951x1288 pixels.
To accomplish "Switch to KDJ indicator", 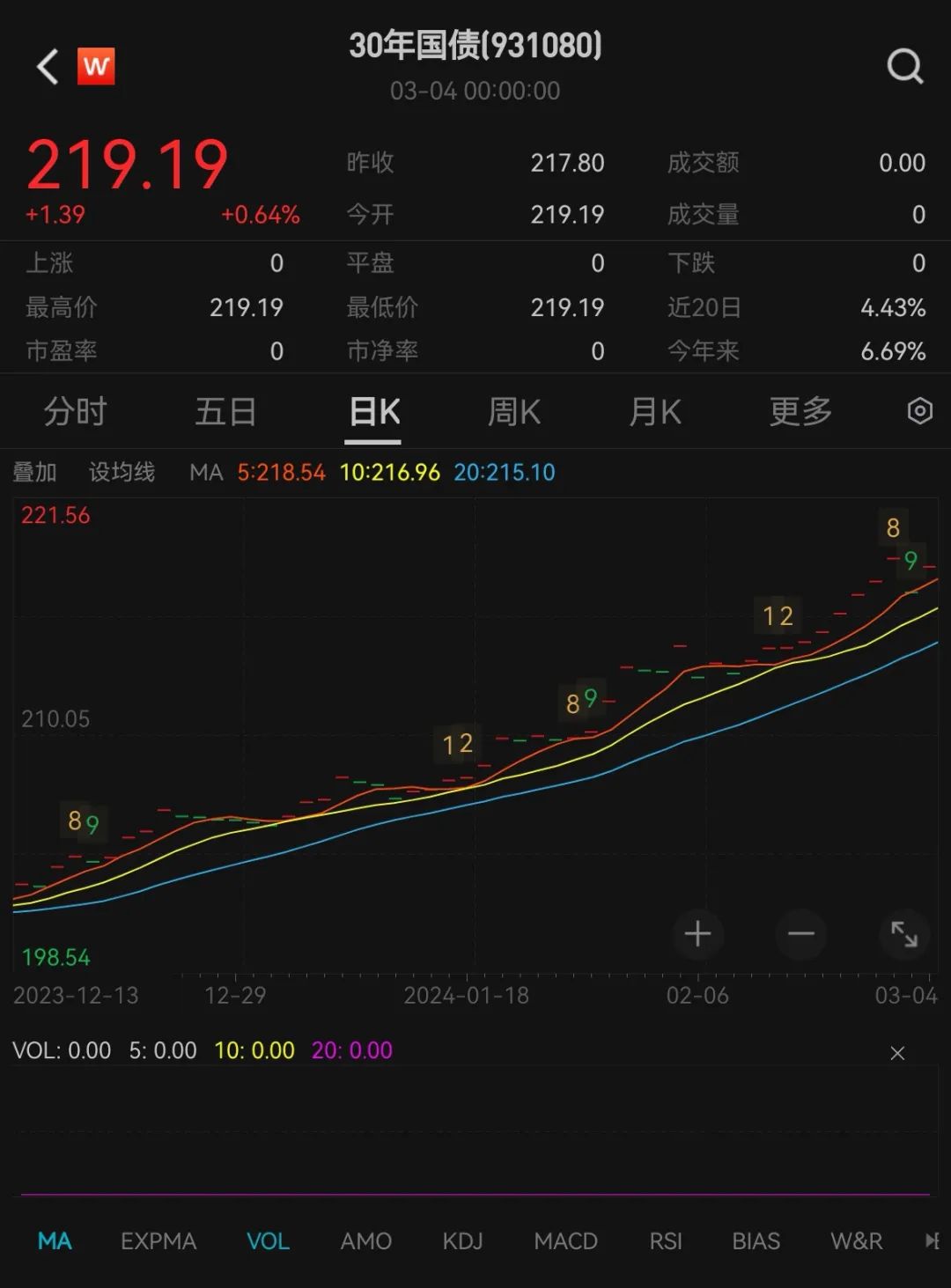I will (462, 1241).
